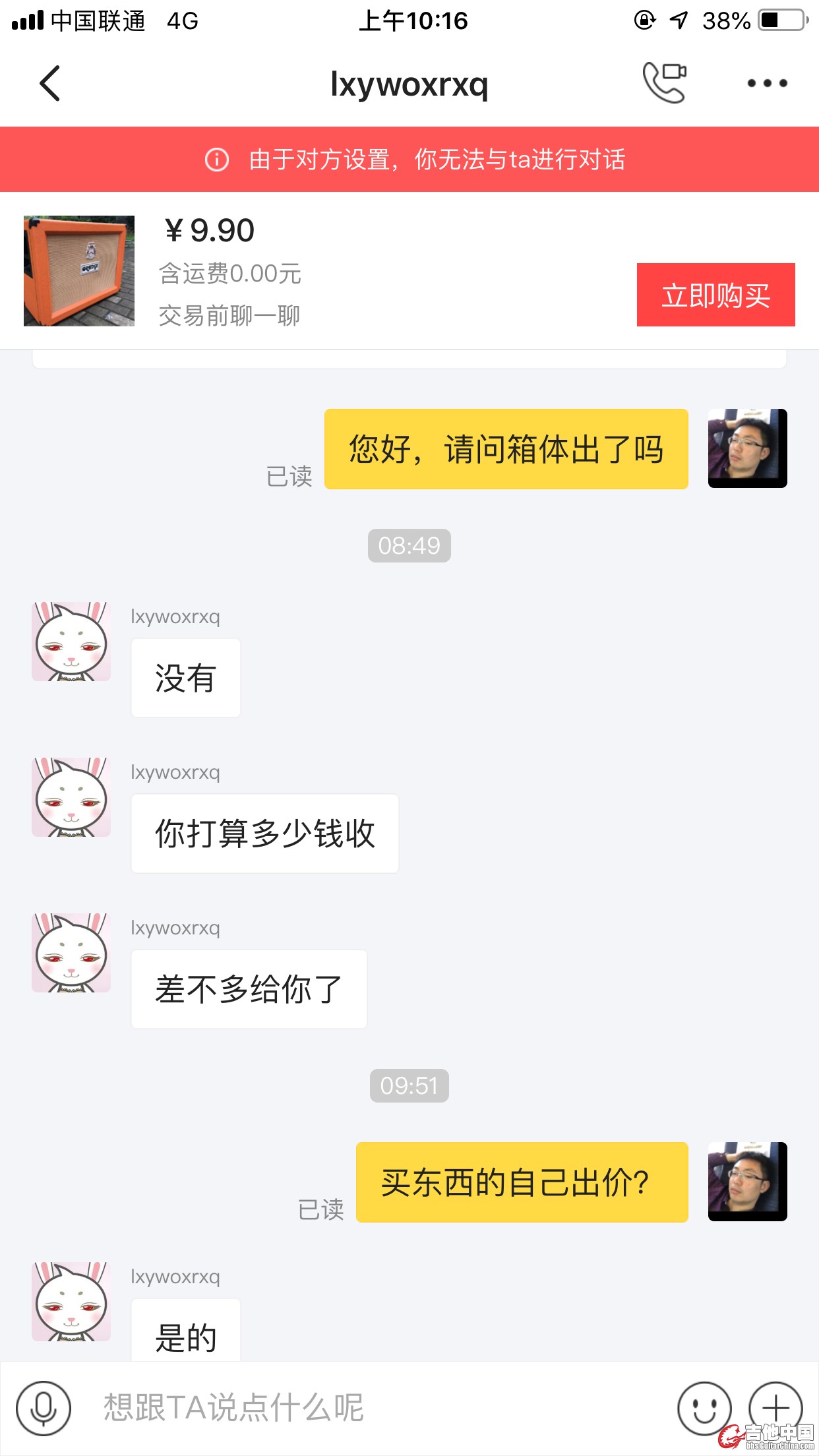Switch to voice input microphone
This screenshot has width=819, height=1456.
click(x=44, y=1408)
